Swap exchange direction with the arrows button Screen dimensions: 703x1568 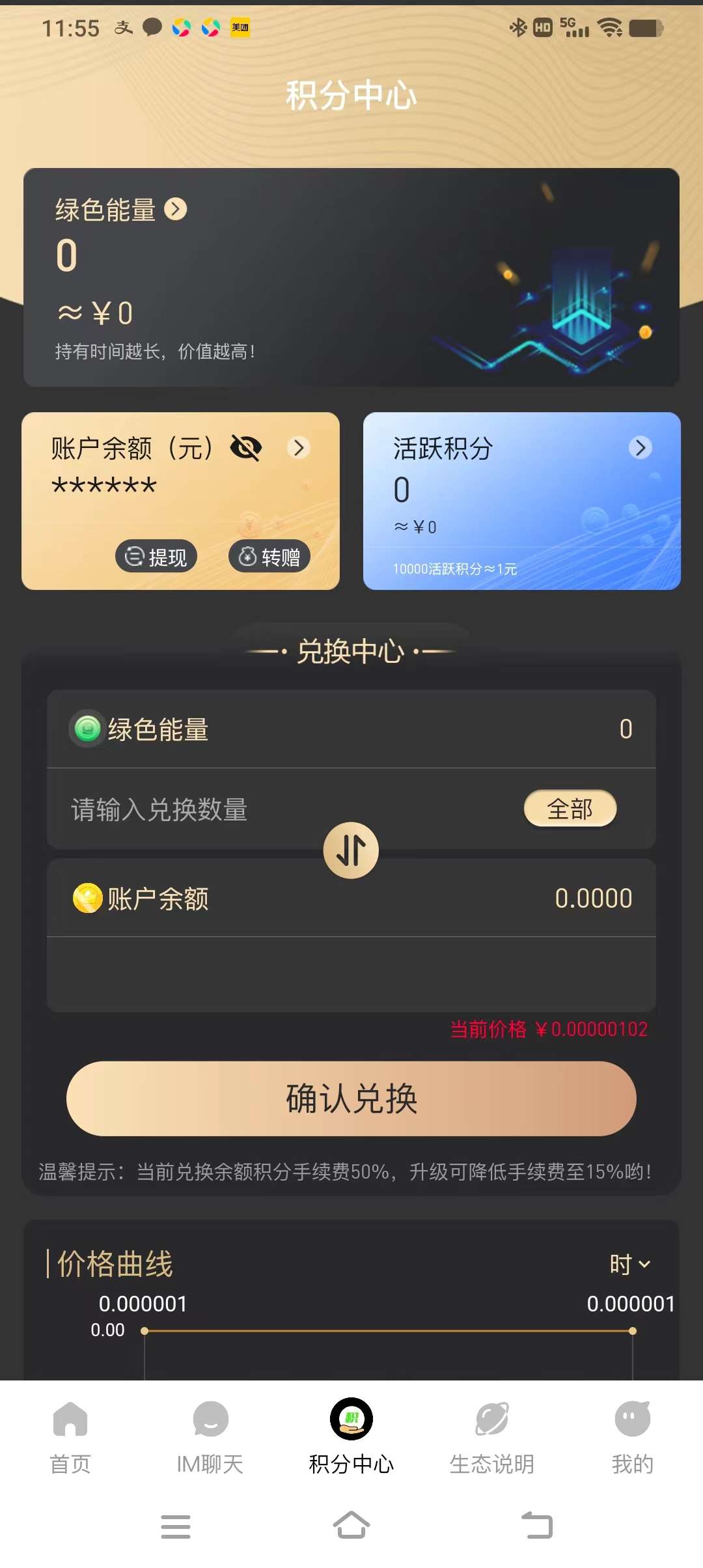click(x=351, y=850)
